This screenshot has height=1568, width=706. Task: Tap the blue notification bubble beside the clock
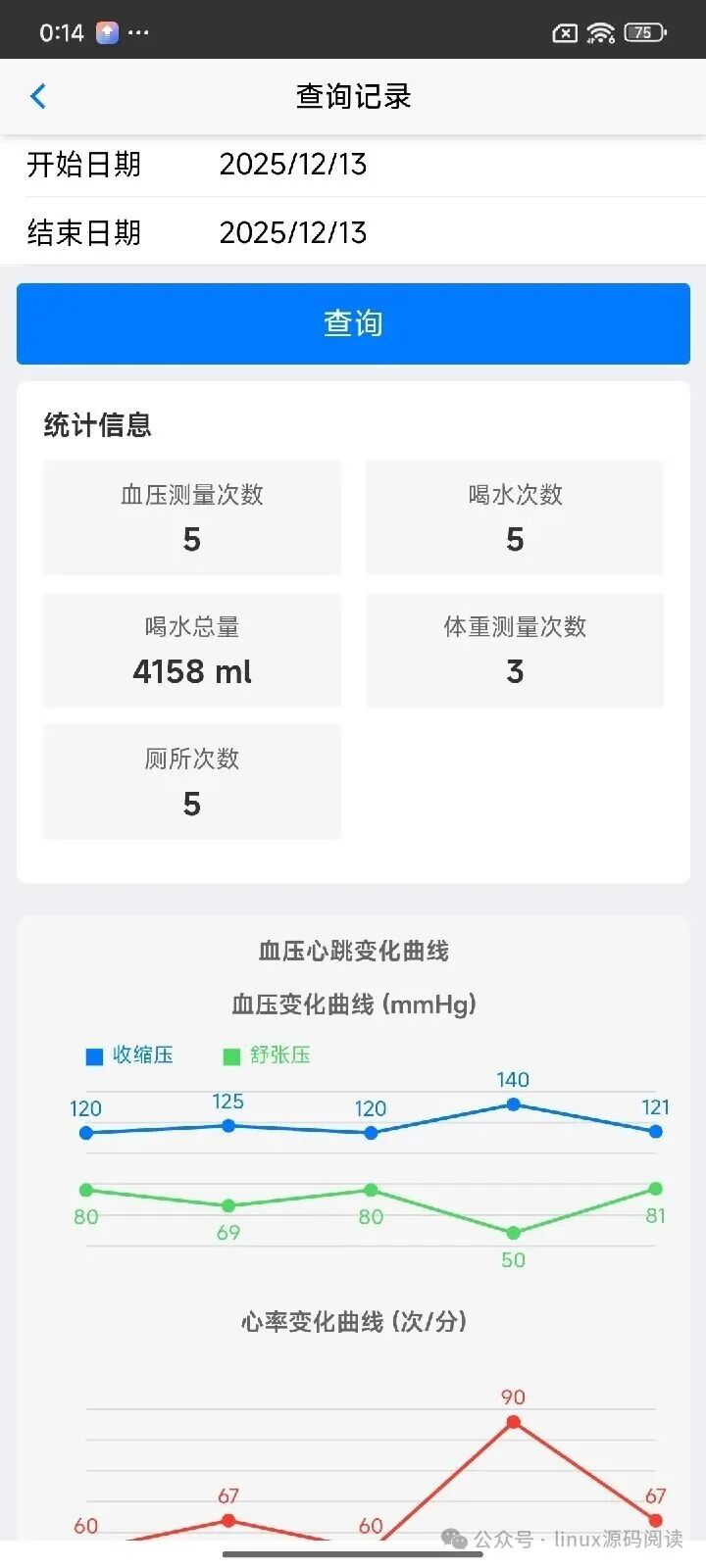[108, 31]
